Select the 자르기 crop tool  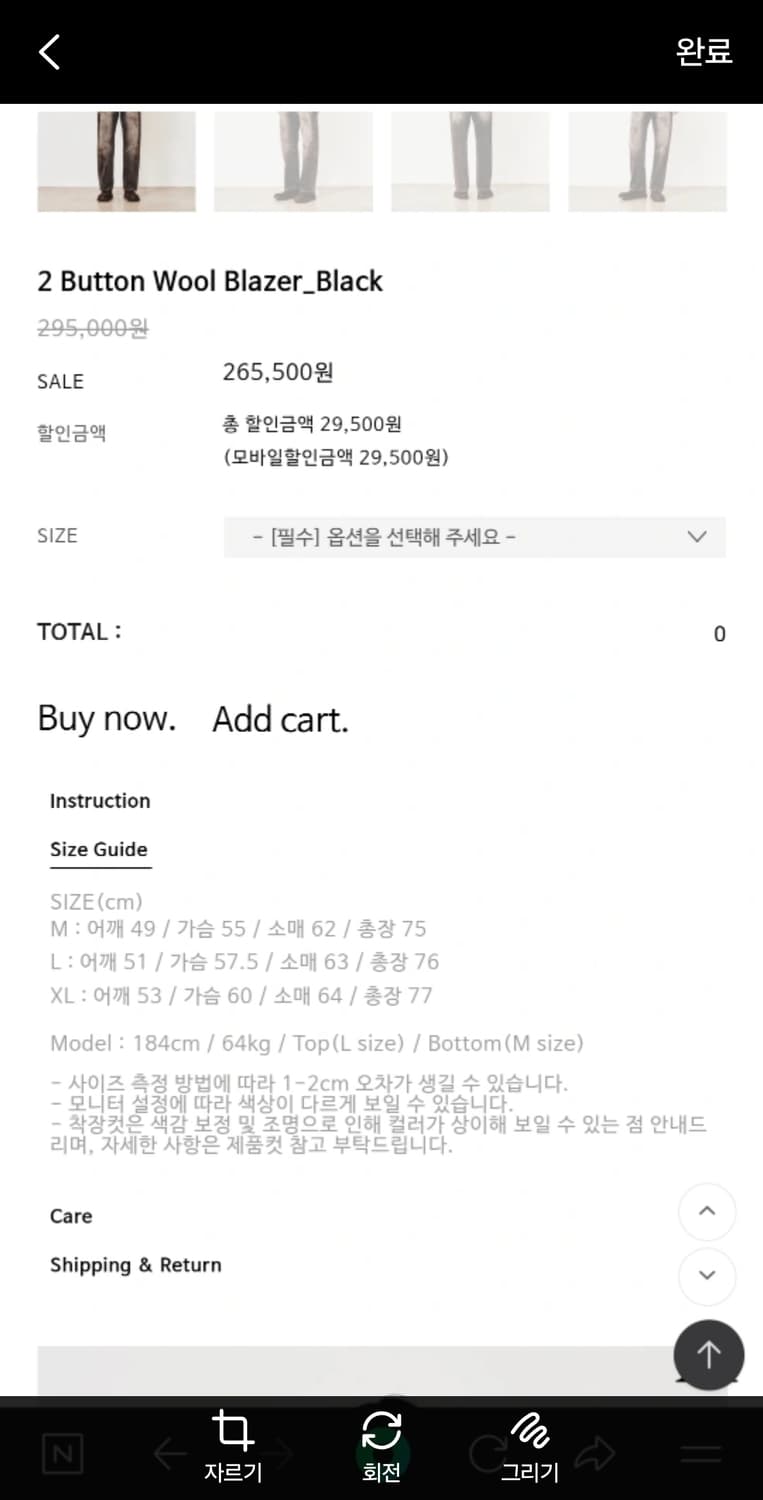pyautogui.click(x=233, y=1447)
